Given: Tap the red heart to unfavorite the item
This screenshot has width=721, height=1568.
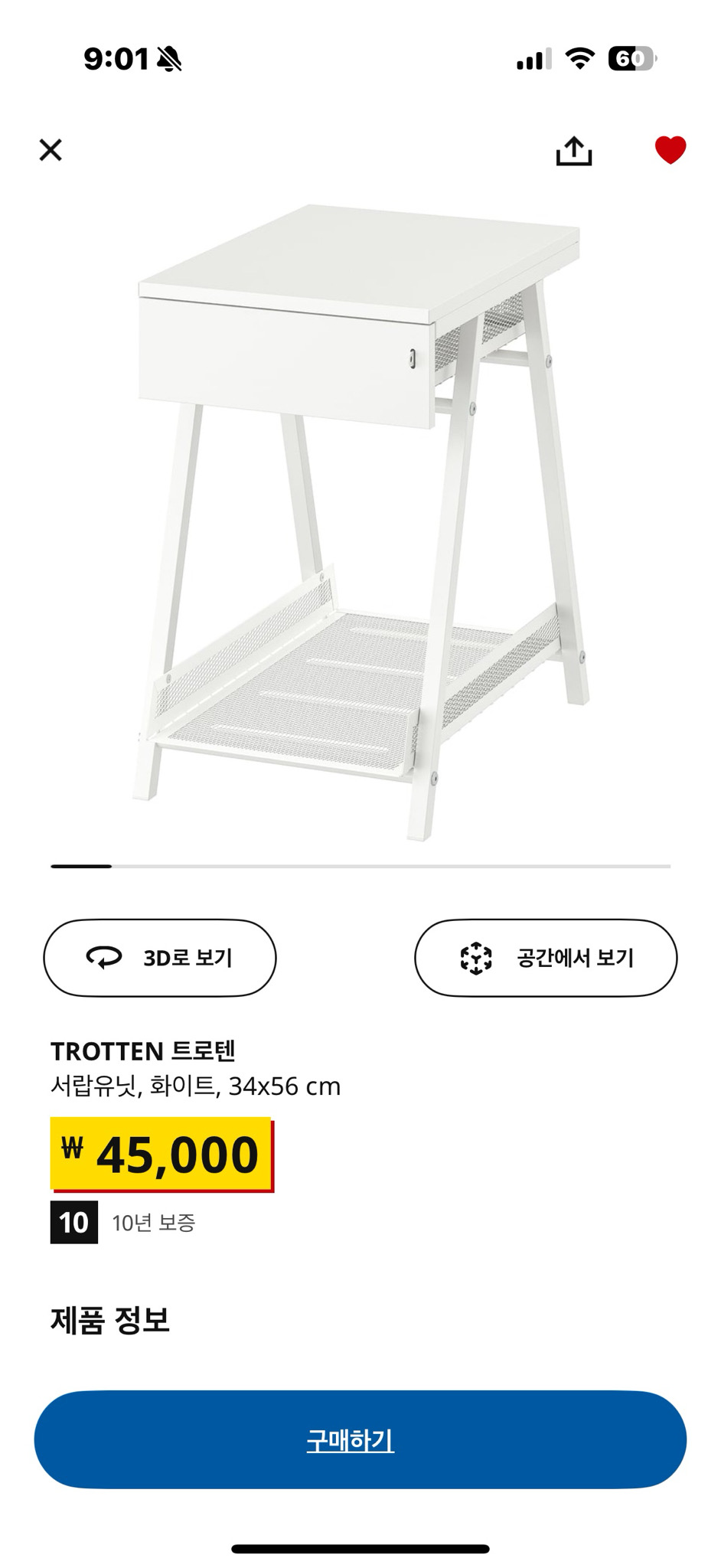Looking at the screenshot, I should [670, 151].
